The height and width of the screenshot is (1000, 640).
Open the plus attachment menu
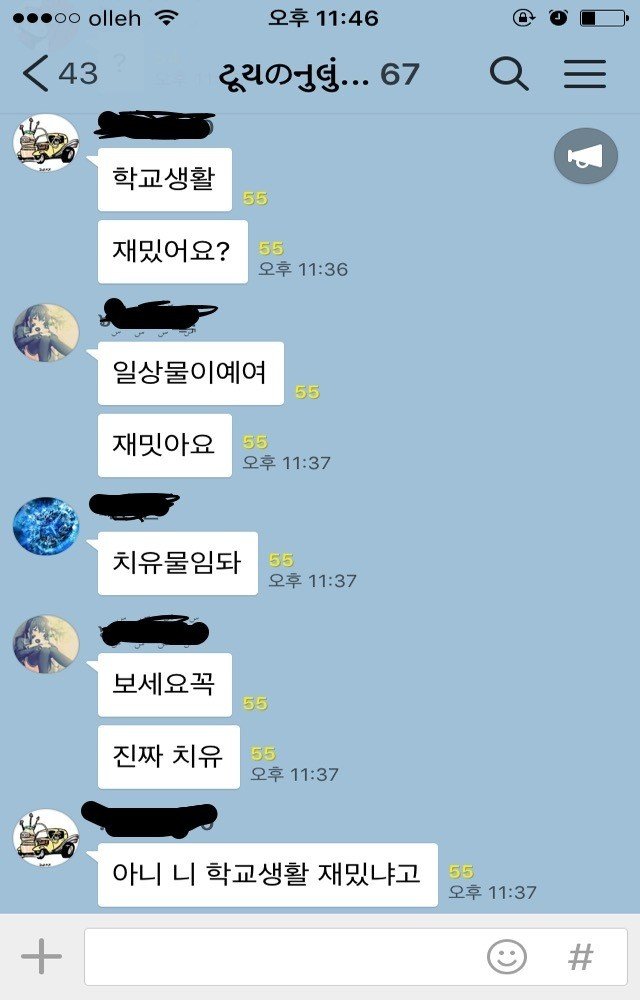tap(41, 957)
